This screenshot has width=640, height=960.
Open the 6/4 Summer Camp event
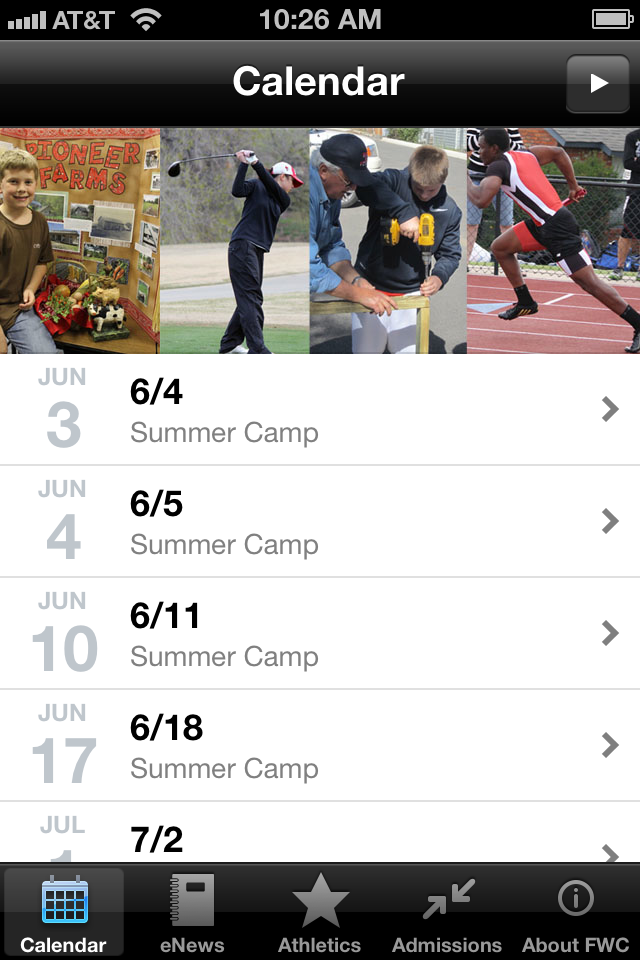(320, 410)
